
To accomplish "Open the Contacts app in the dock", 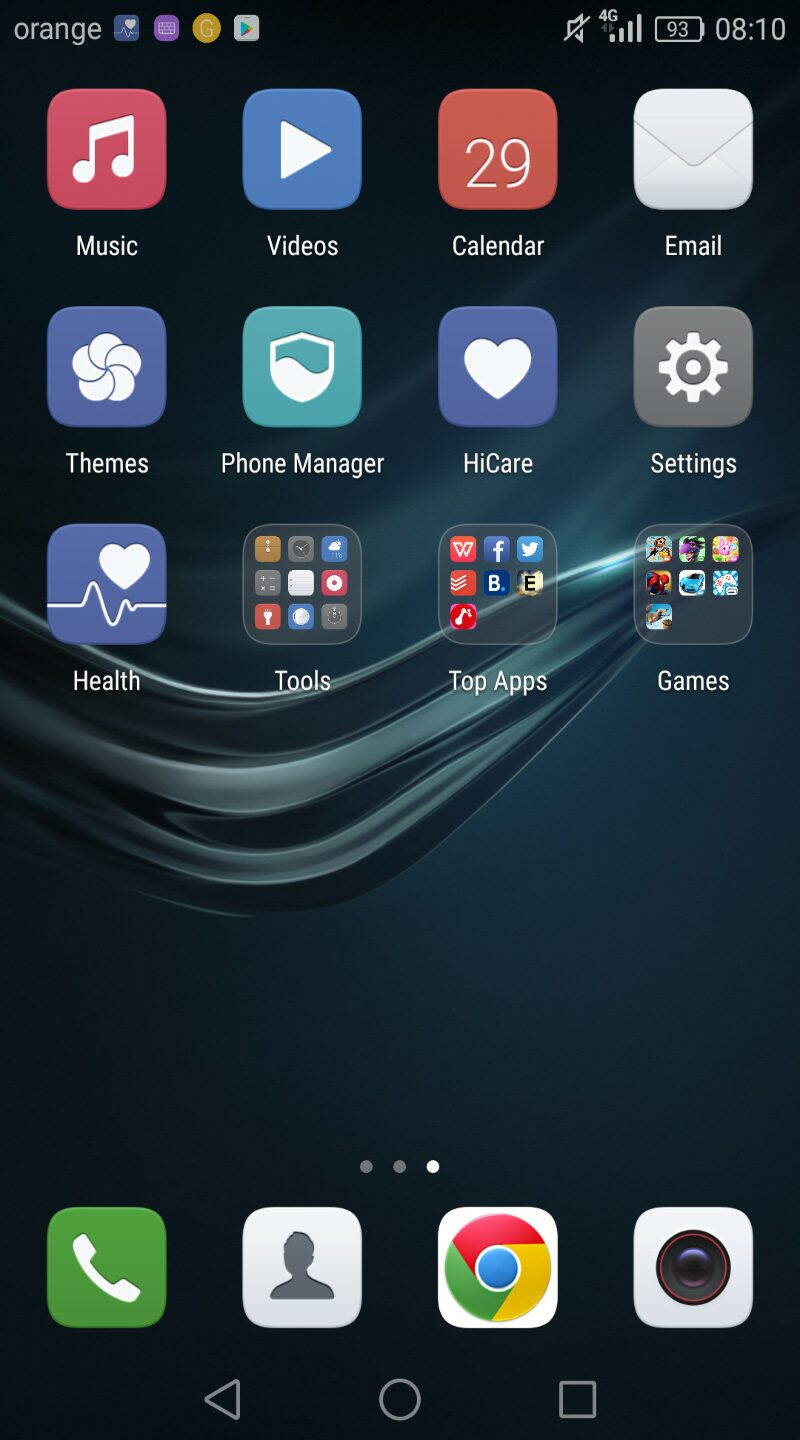I will point(302,1267).
